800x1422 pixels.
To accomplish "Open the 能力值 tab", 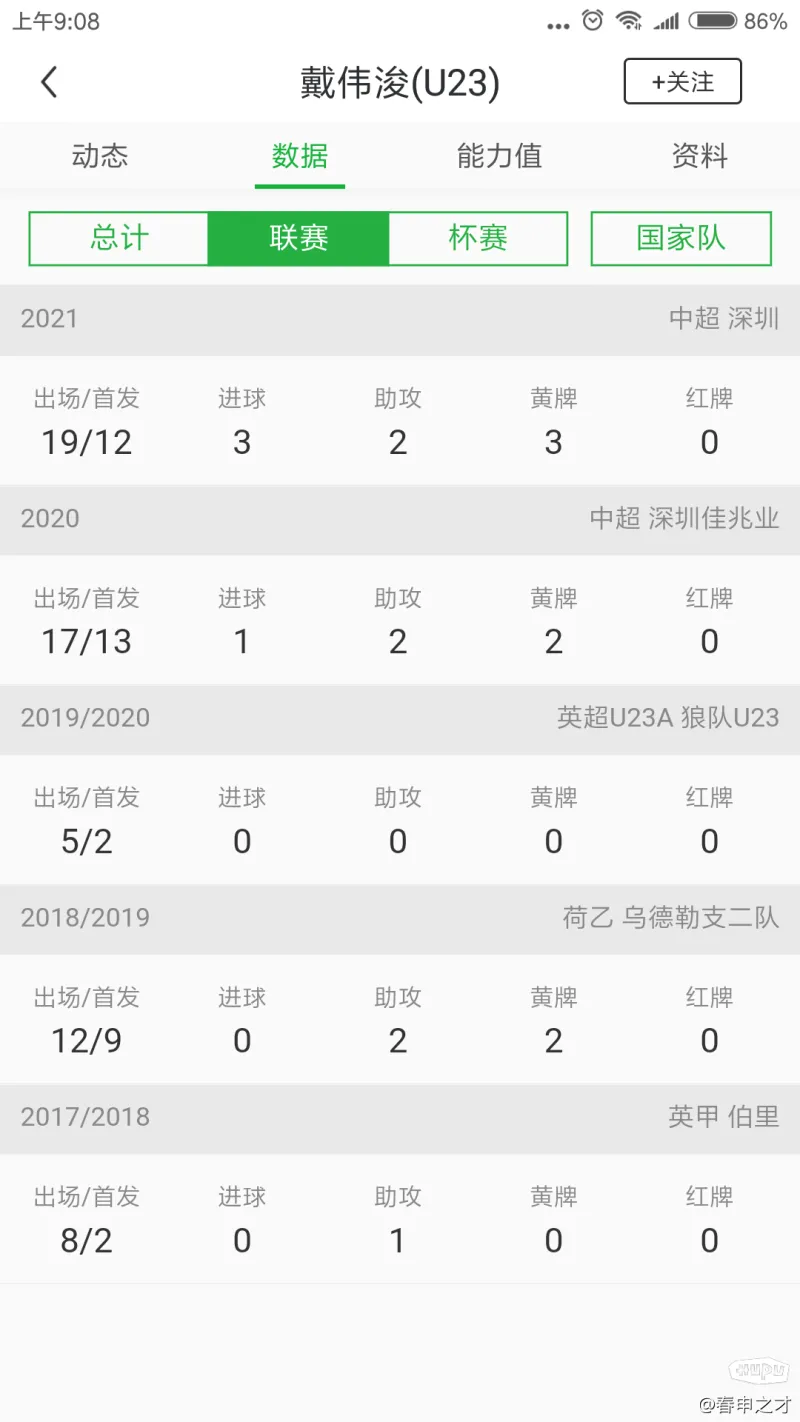I will pos(500,156).
